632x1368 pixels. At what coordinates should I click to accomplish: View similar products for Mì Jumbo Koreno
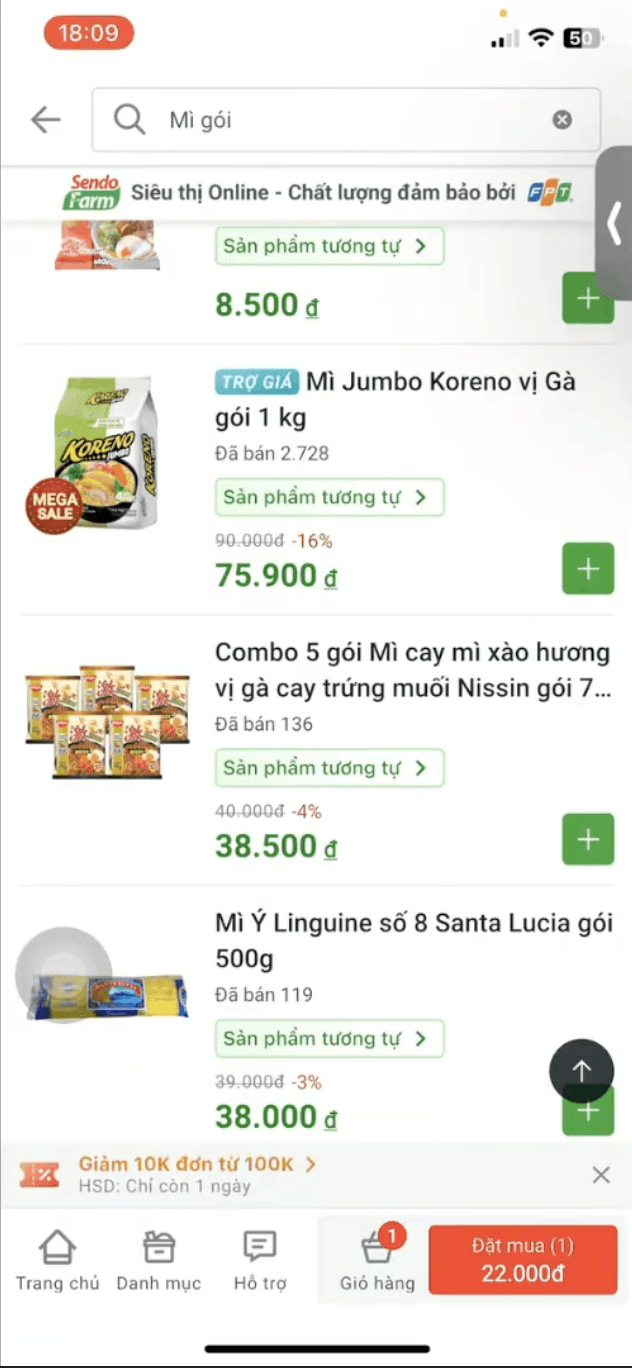click(329, 497)
